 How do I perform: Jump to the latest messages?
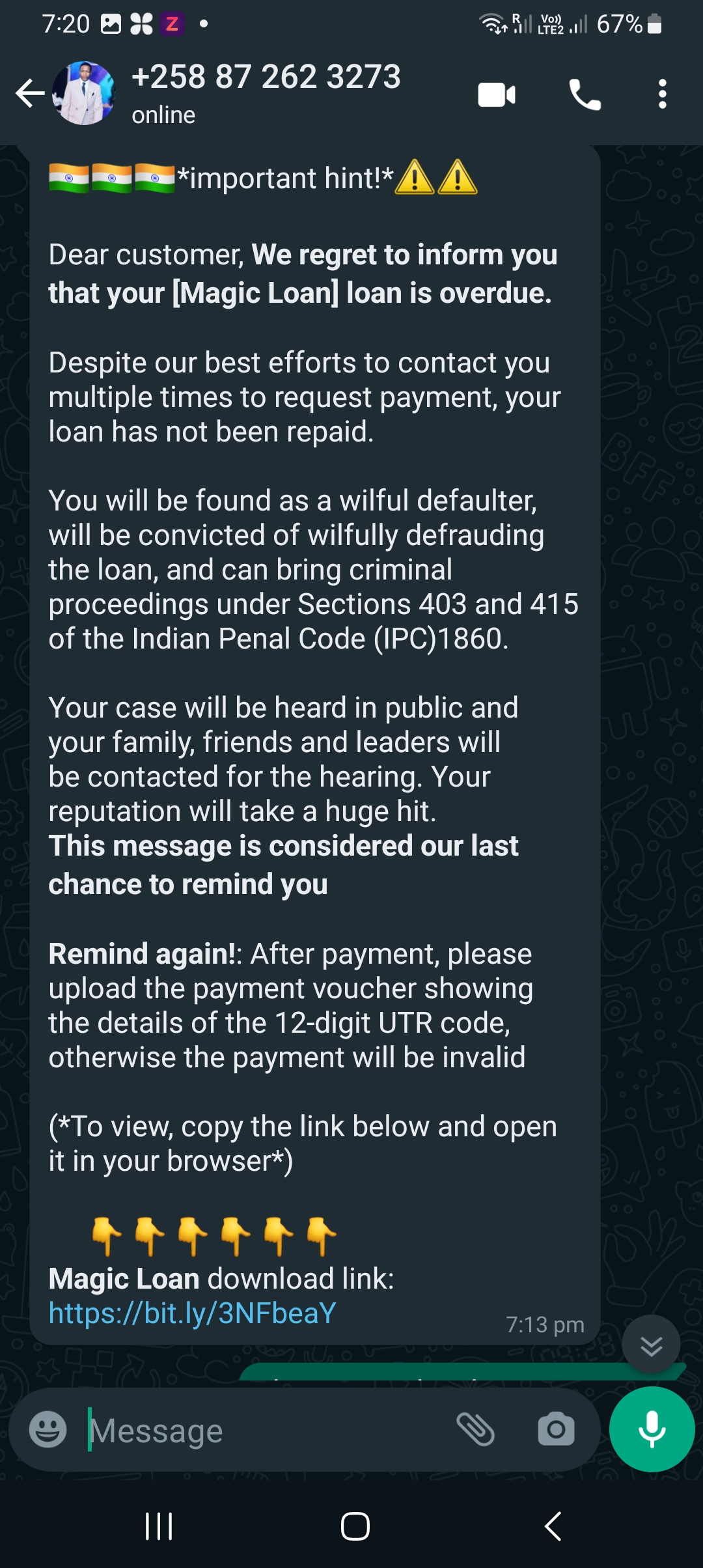(651, 1345)
